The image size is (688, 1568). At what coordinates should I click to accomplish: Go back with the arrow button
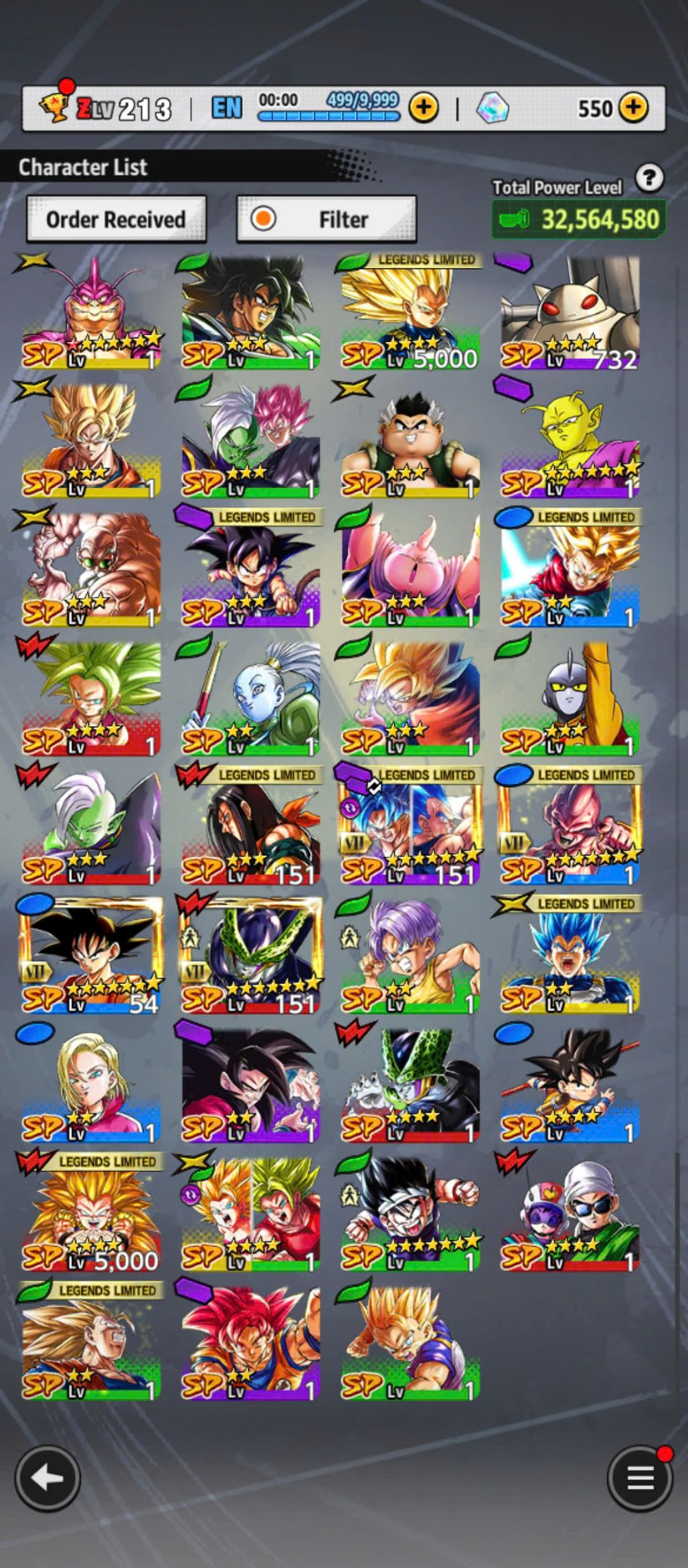point(48,1478)
